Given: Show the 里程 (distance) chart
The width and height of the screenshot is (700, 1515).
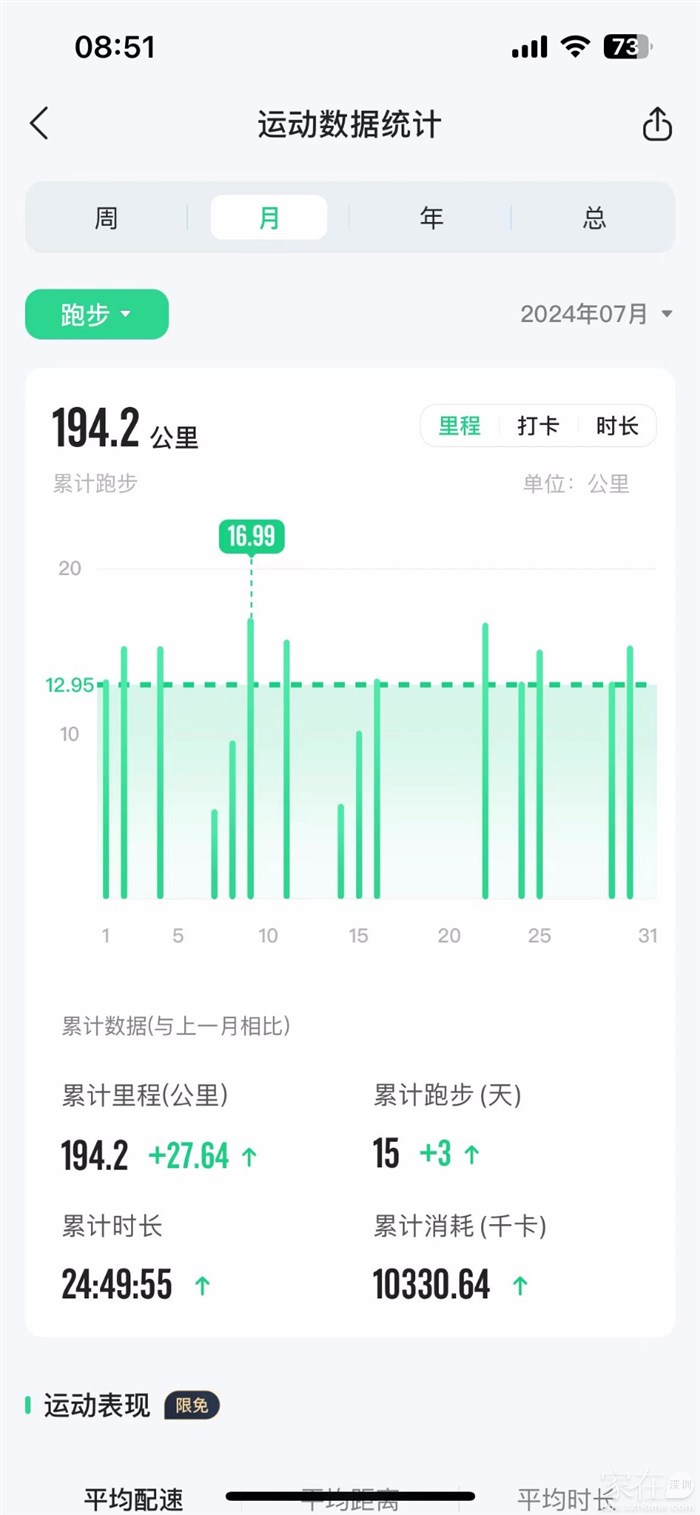Looking at the screenshot, I should pyautogui.click(x=460, y=426).
